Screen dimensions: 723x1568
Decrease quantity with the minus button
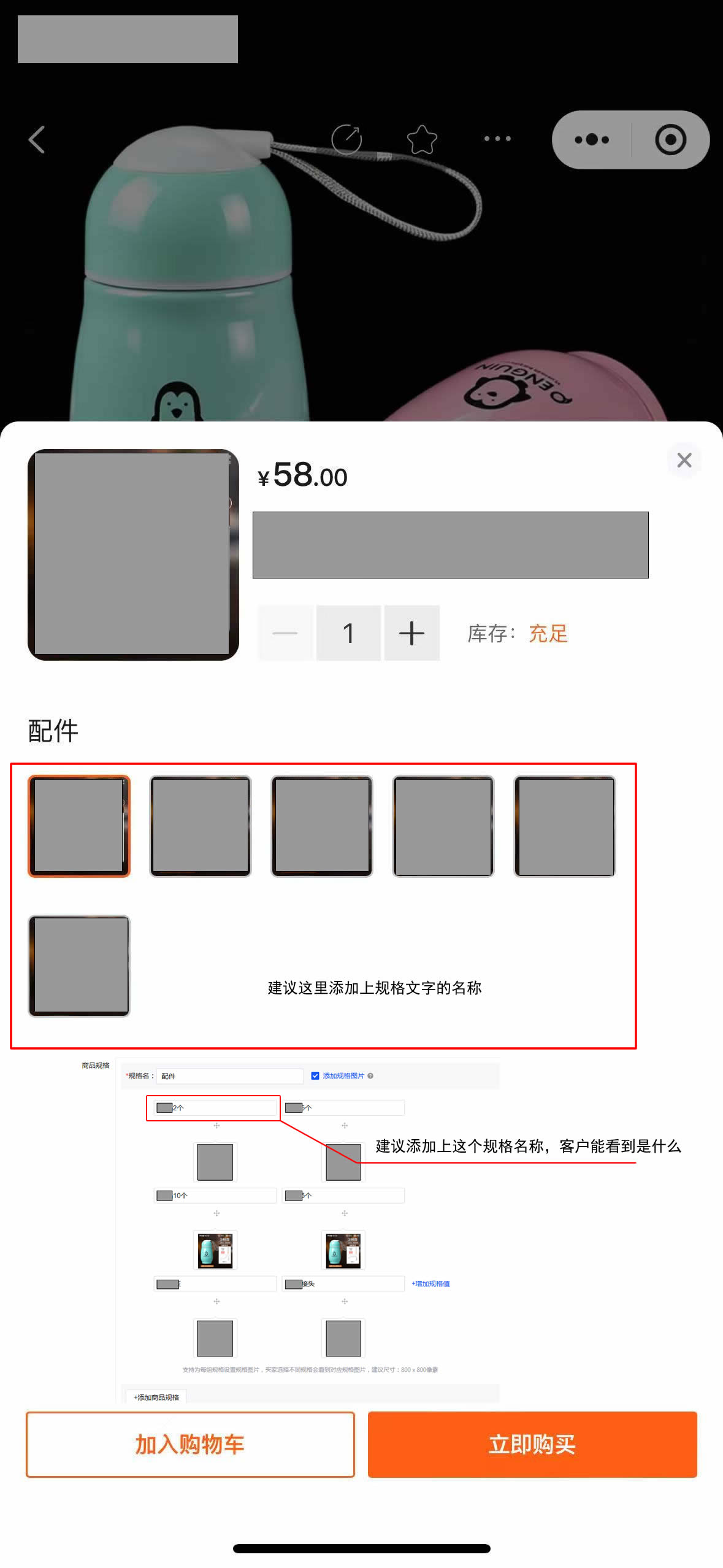tap(285, 633)
